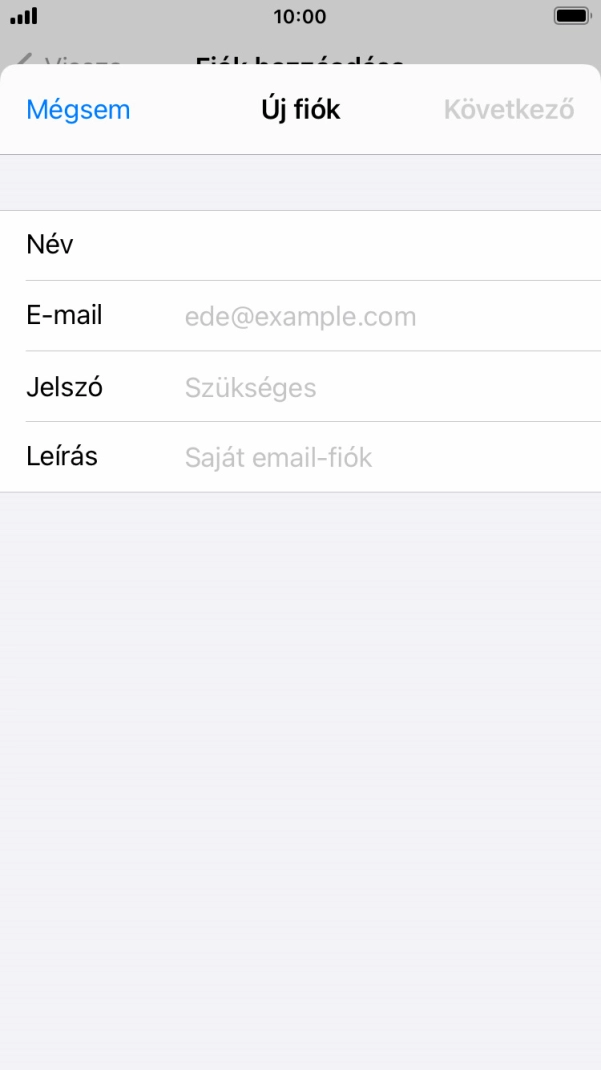Tap the Jelszó password field
The width and height of the screenshot is (601, 1070).
pos(380,387)
